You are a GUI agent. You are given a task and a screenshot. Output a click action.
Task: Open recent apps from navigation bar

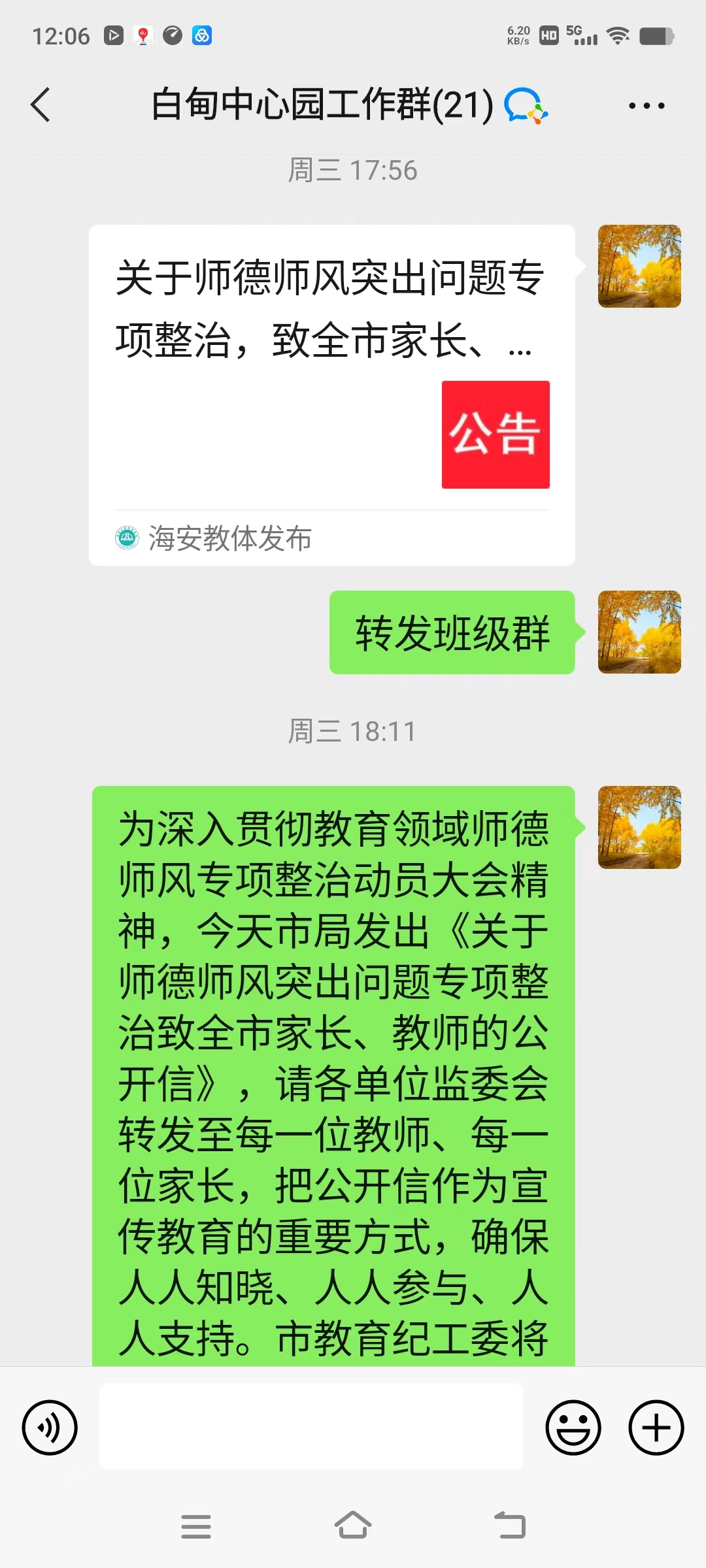[x=196, y=1526]
